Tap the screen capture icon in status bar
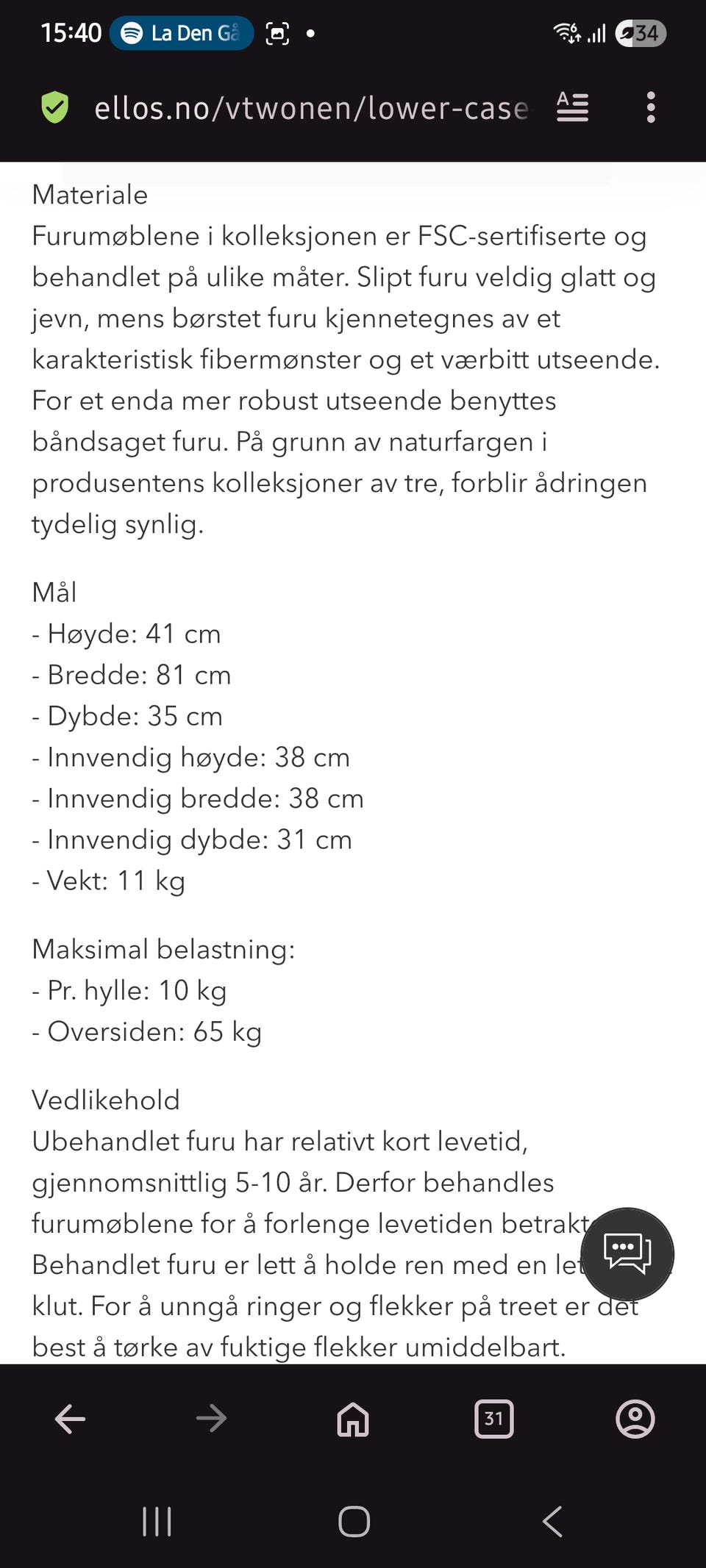This screenshot has height=1568, width=706. point(277,32)
